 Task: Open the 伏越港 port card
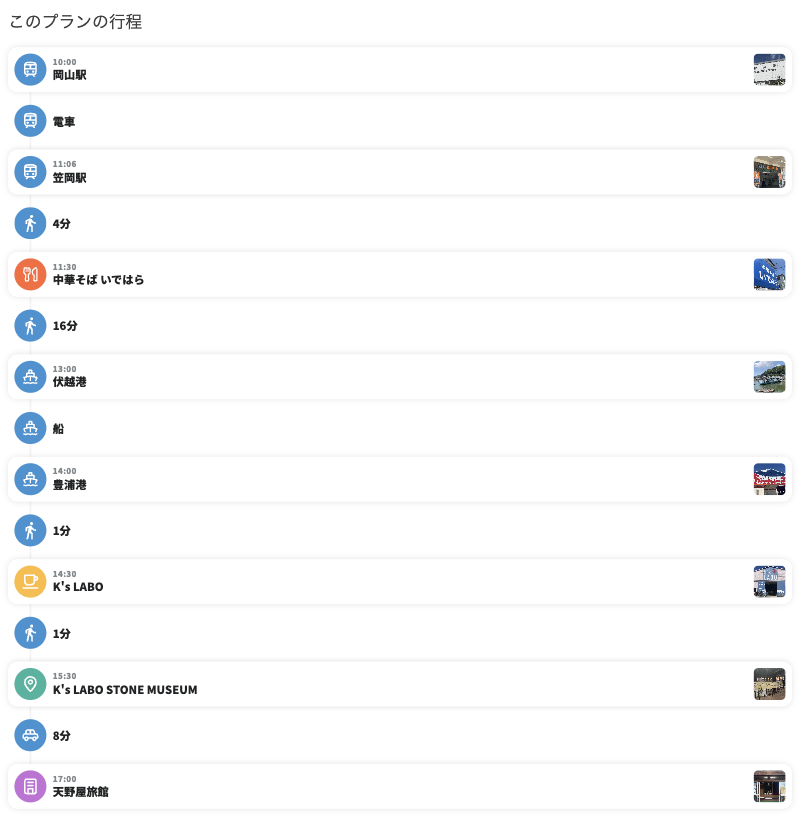tap(400, 377)
